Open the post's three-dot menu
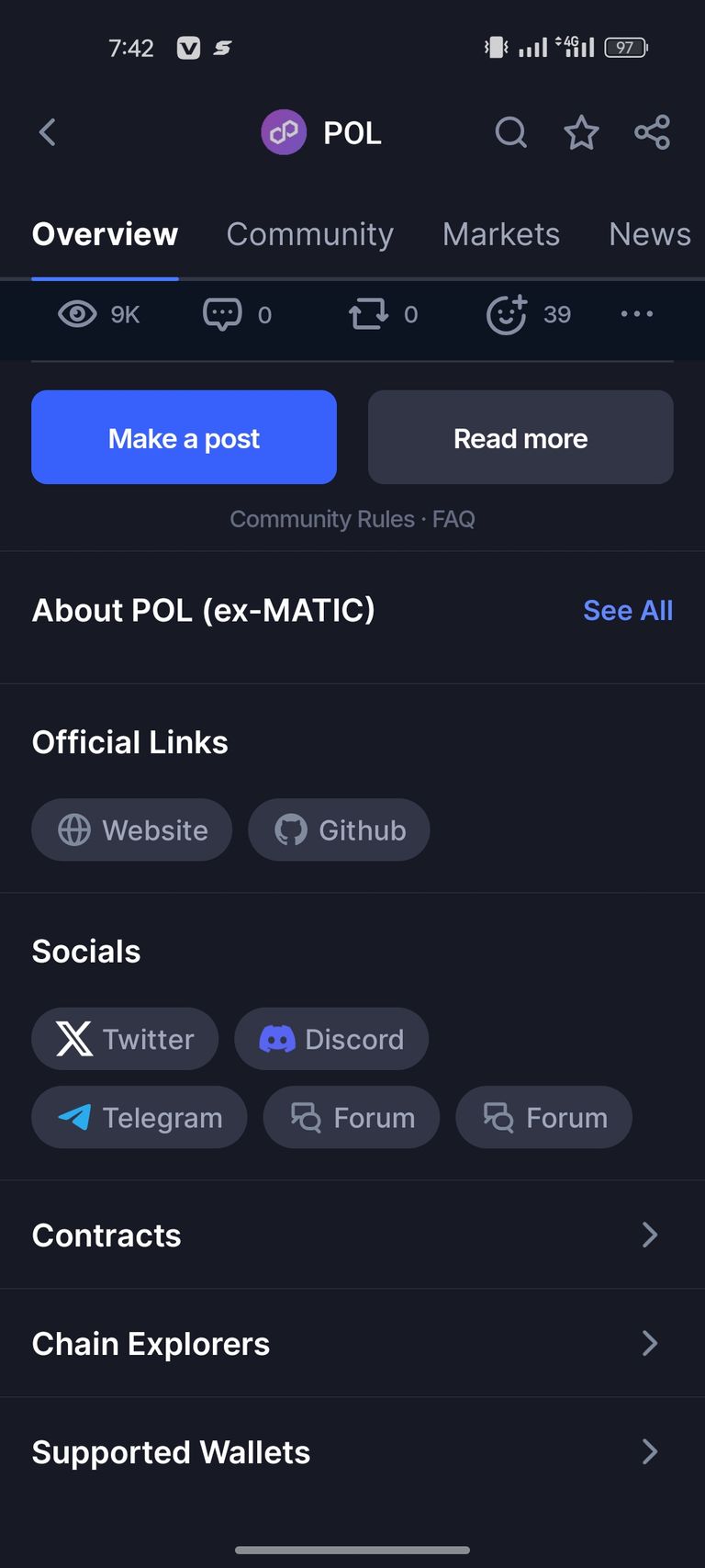Viewport: 705px width, 1568px height. pyautogui.click(x=637, y=314)
